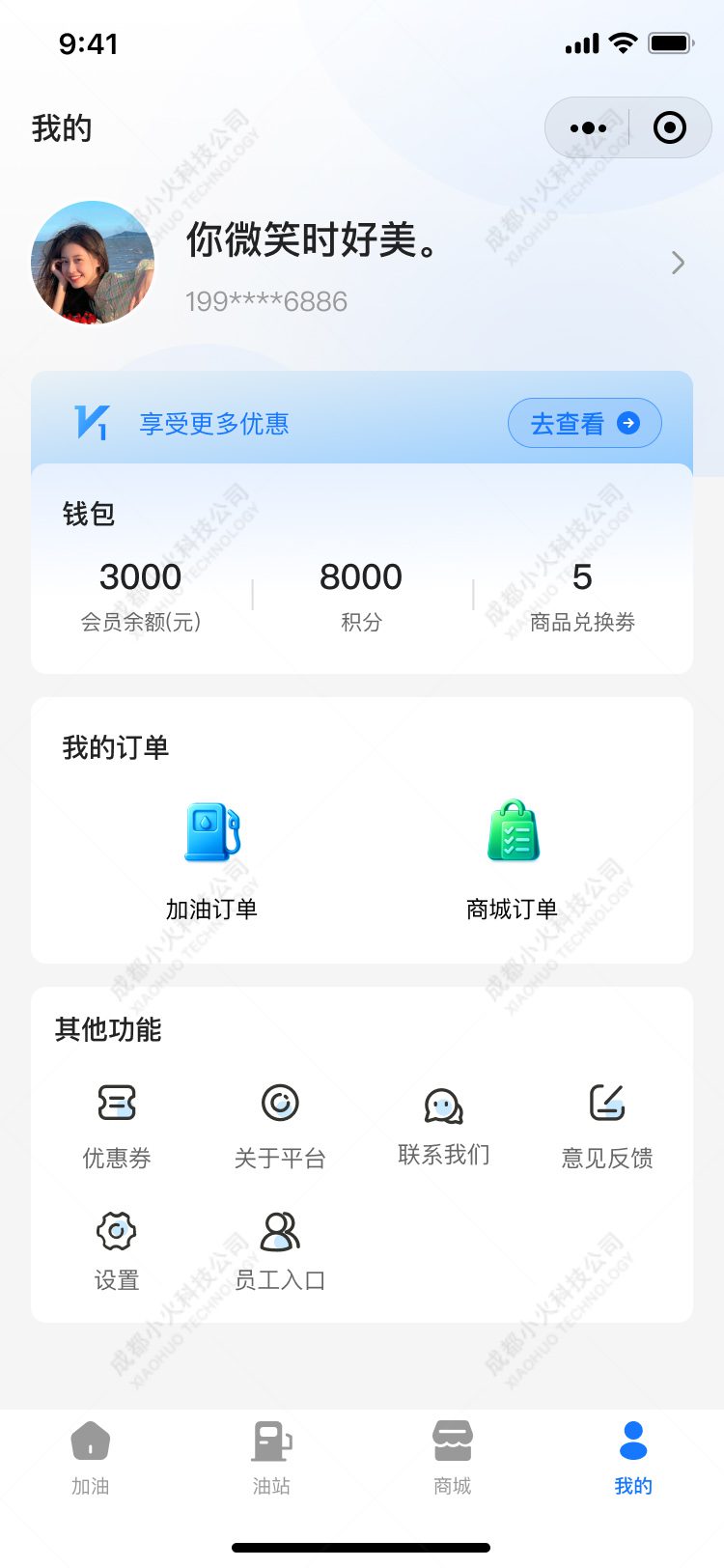The width and height of the screenshot is (724, 1568).
Task: Open the 设置 settings icon
Action: pos(116,1230)
